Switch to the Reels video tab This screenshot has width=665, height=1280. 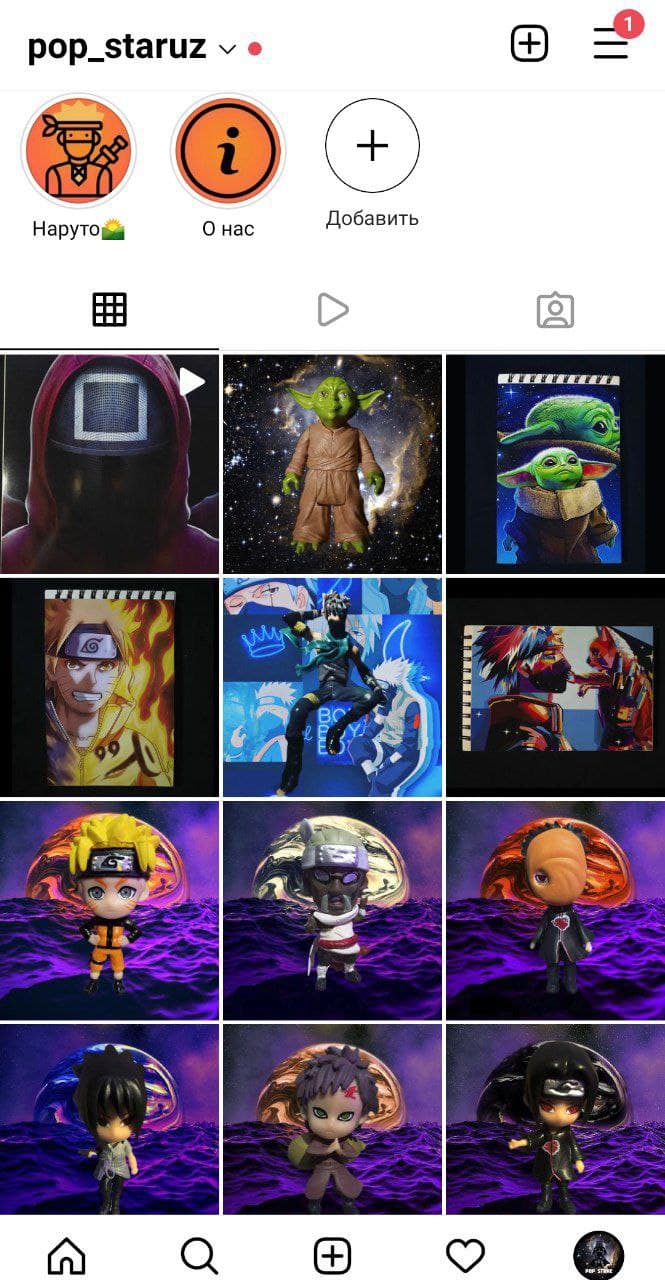pyautogui.click(x=332, y=310)
